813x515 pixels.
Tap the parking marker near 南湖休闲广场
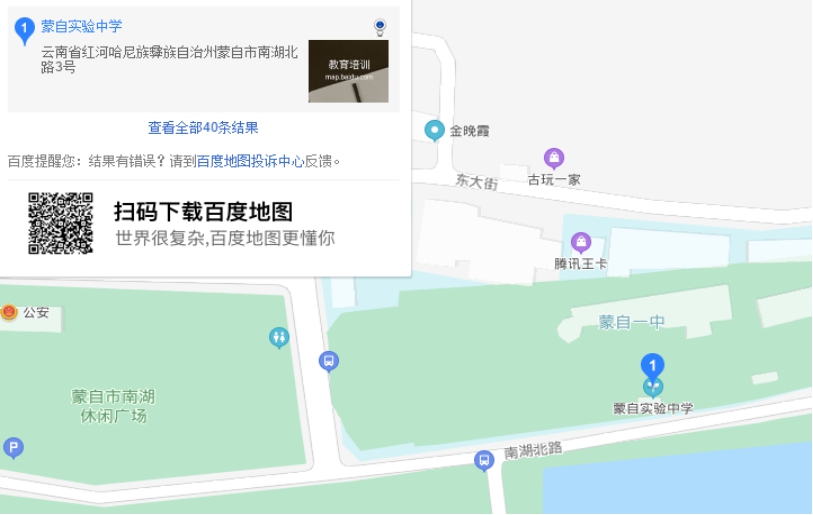13,448
